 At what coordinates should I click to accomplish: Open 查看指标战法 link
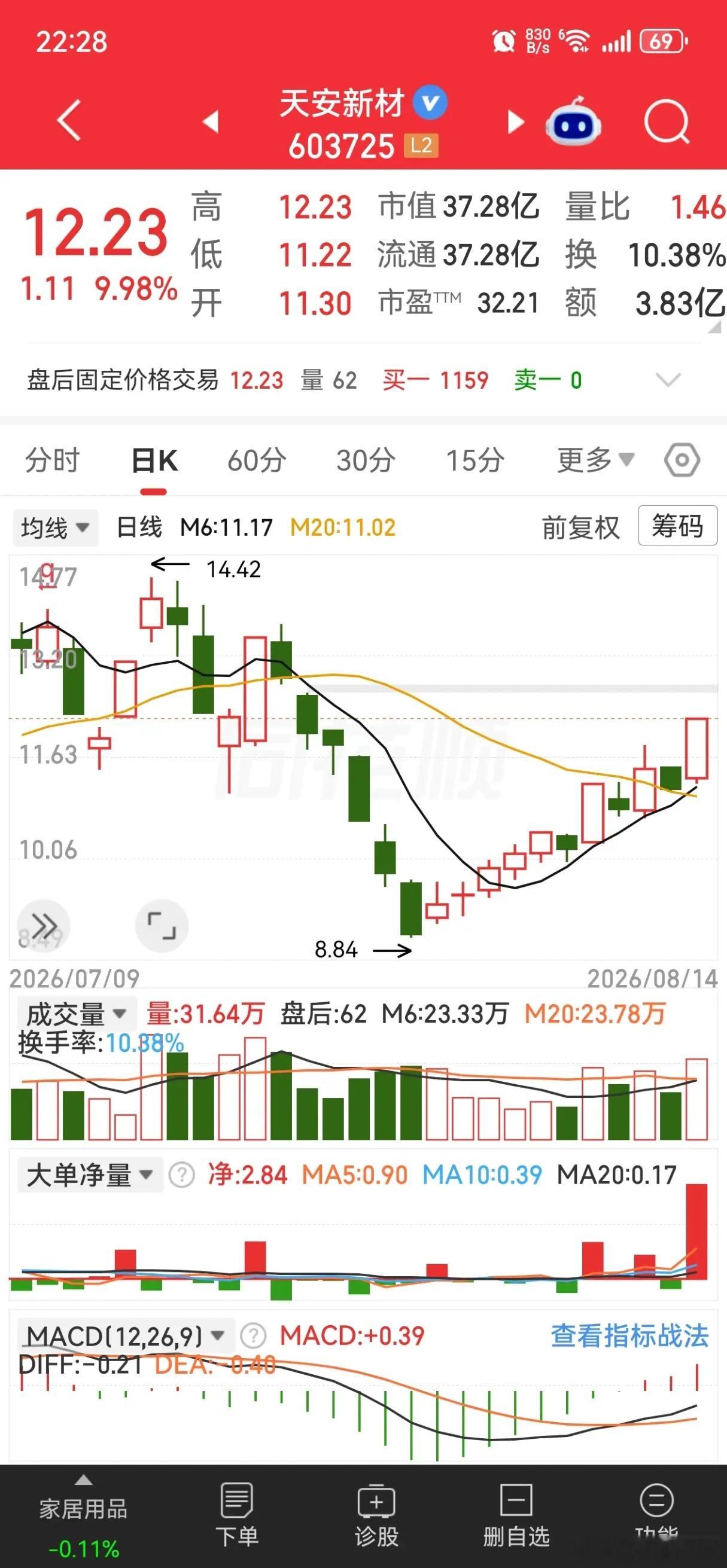[629, 1335]
